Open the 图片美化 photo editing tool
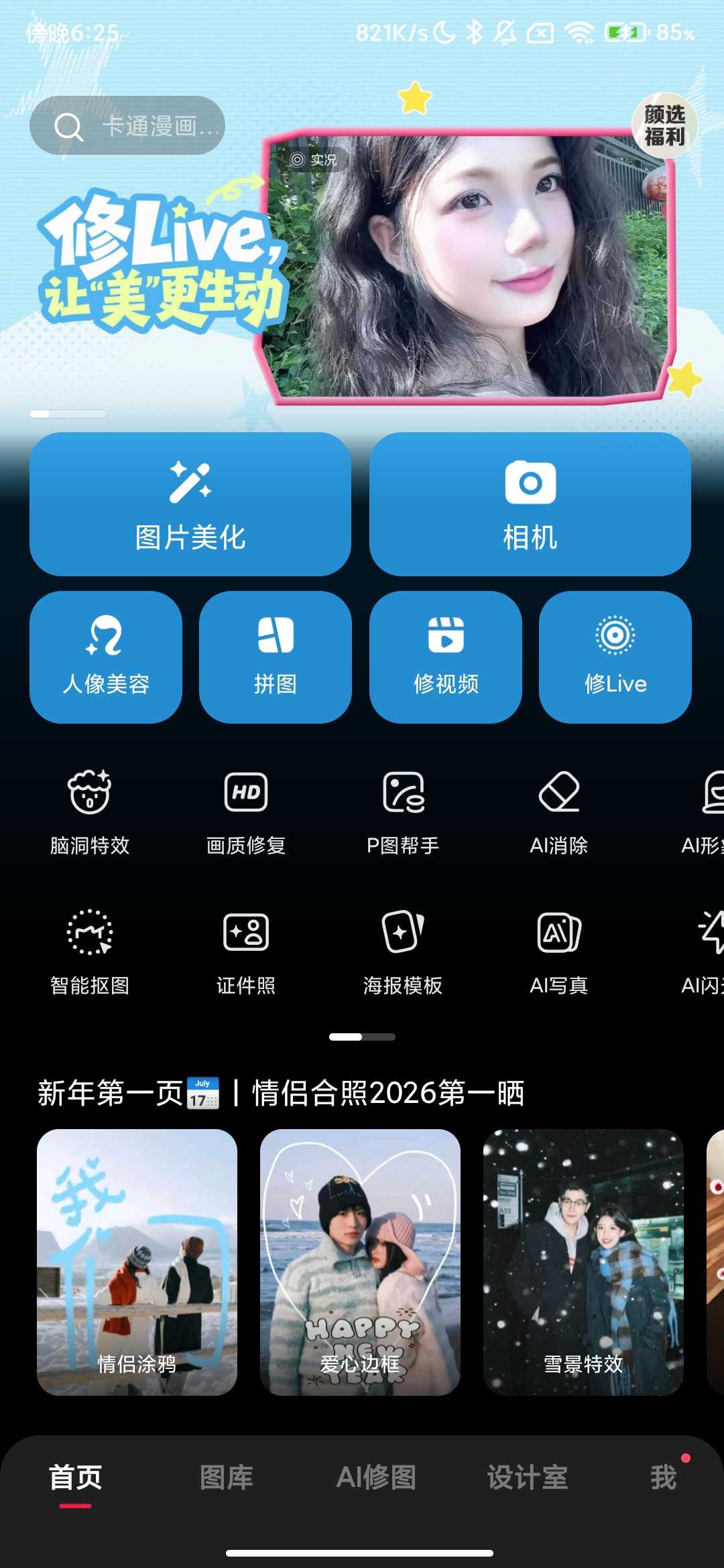This screenshot has height=1568, width=724. (190, 505)
